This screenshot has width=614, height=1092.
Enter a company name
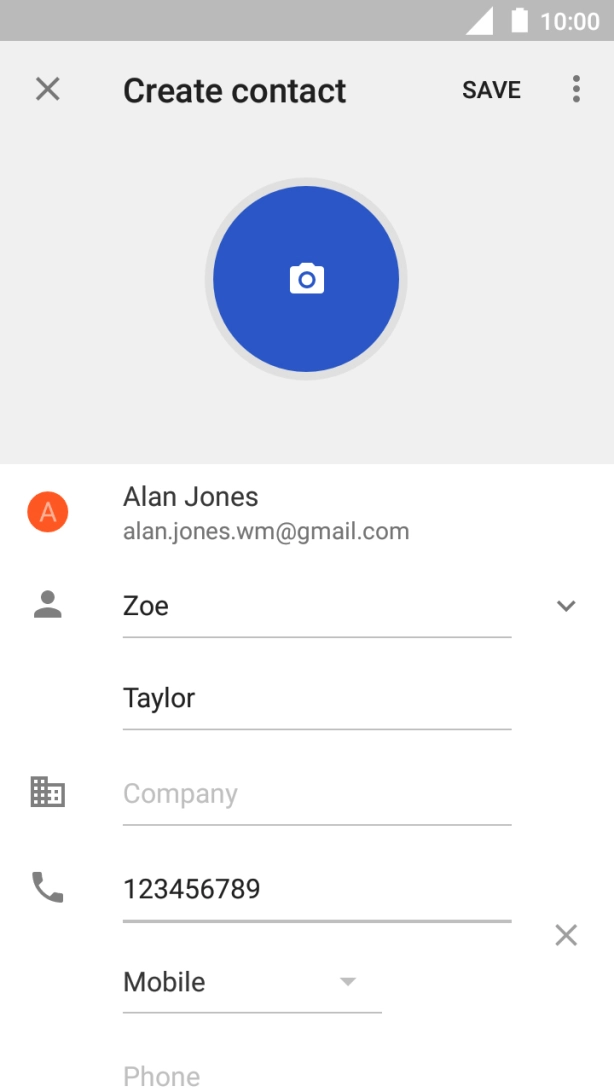coord(316,795)
